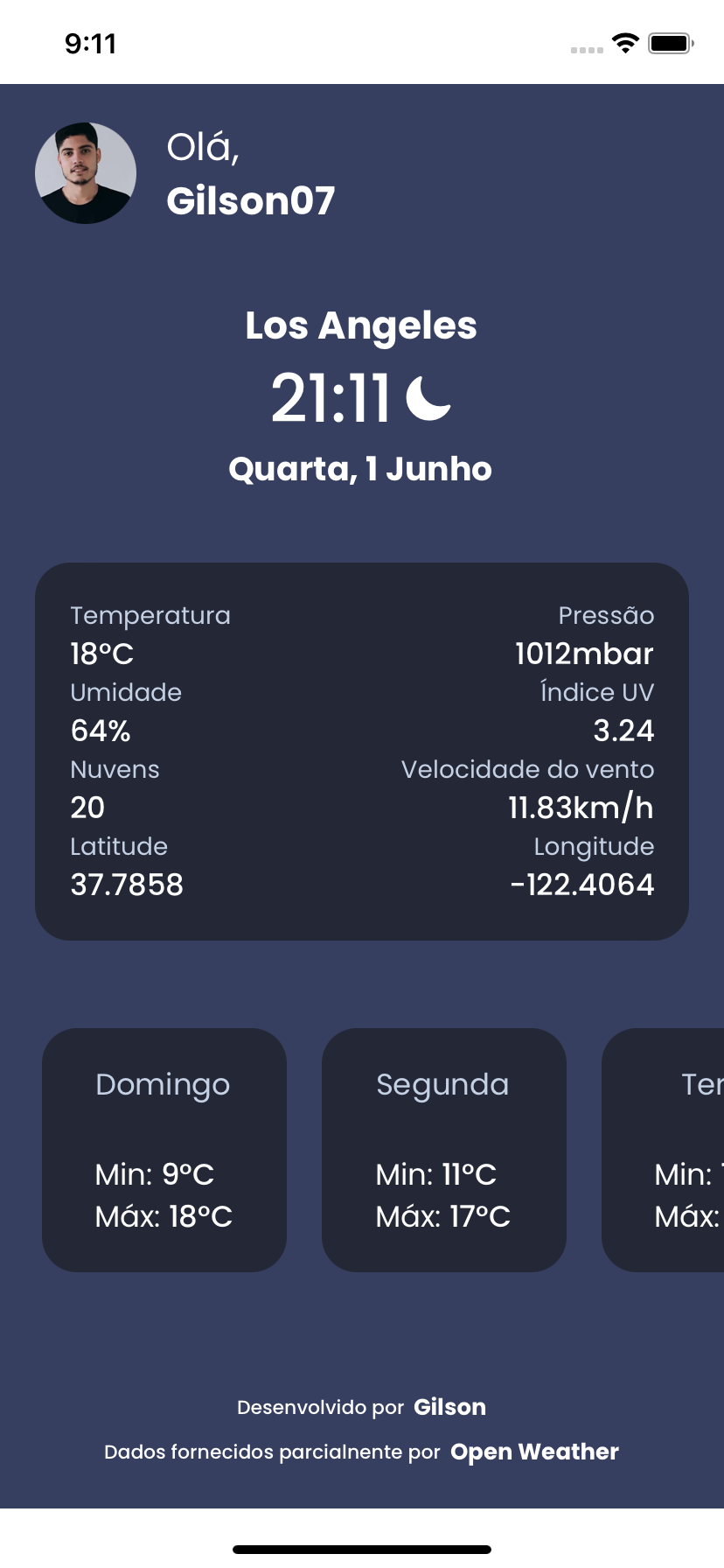Tap the weather details card

(362, 751)
